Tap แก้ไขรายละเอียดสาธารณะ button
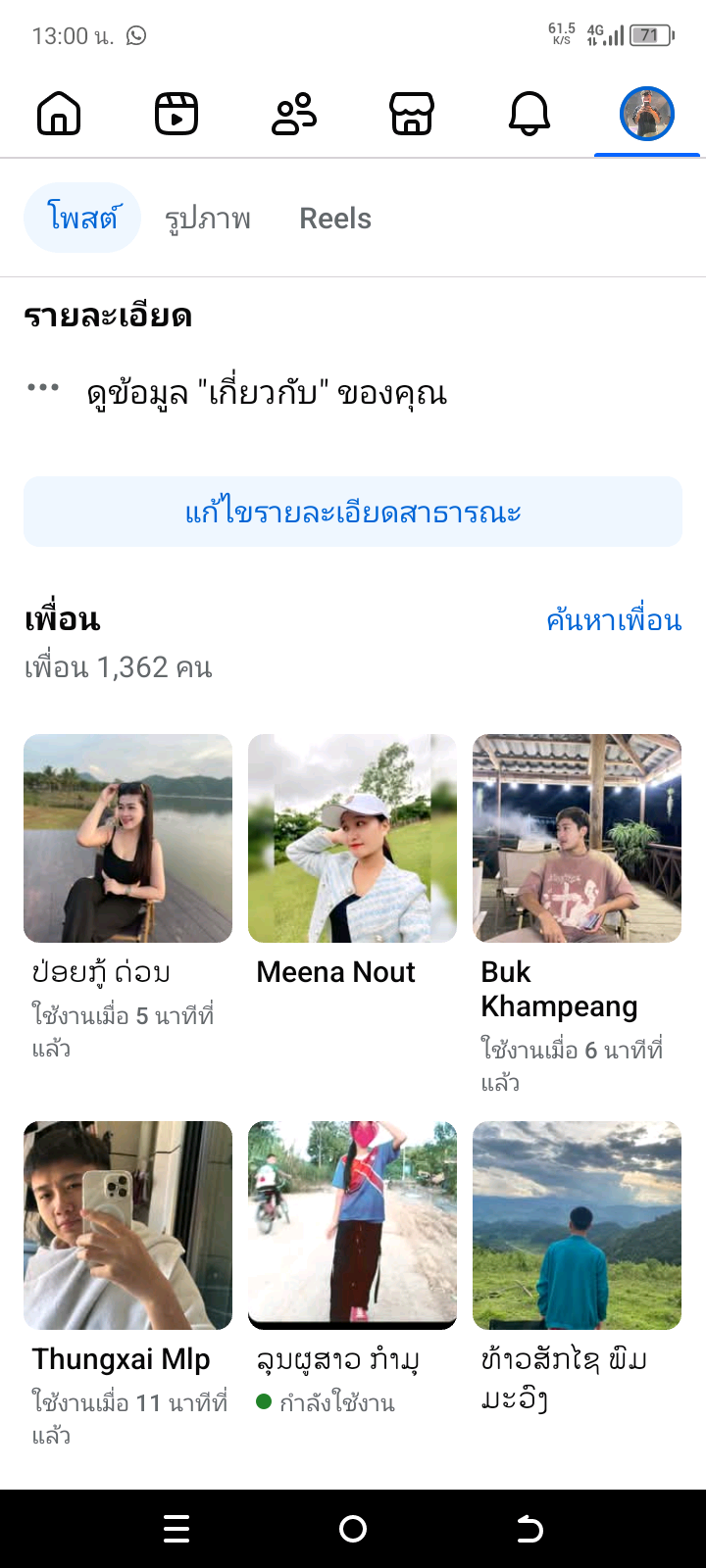 (x=353, y=512)
